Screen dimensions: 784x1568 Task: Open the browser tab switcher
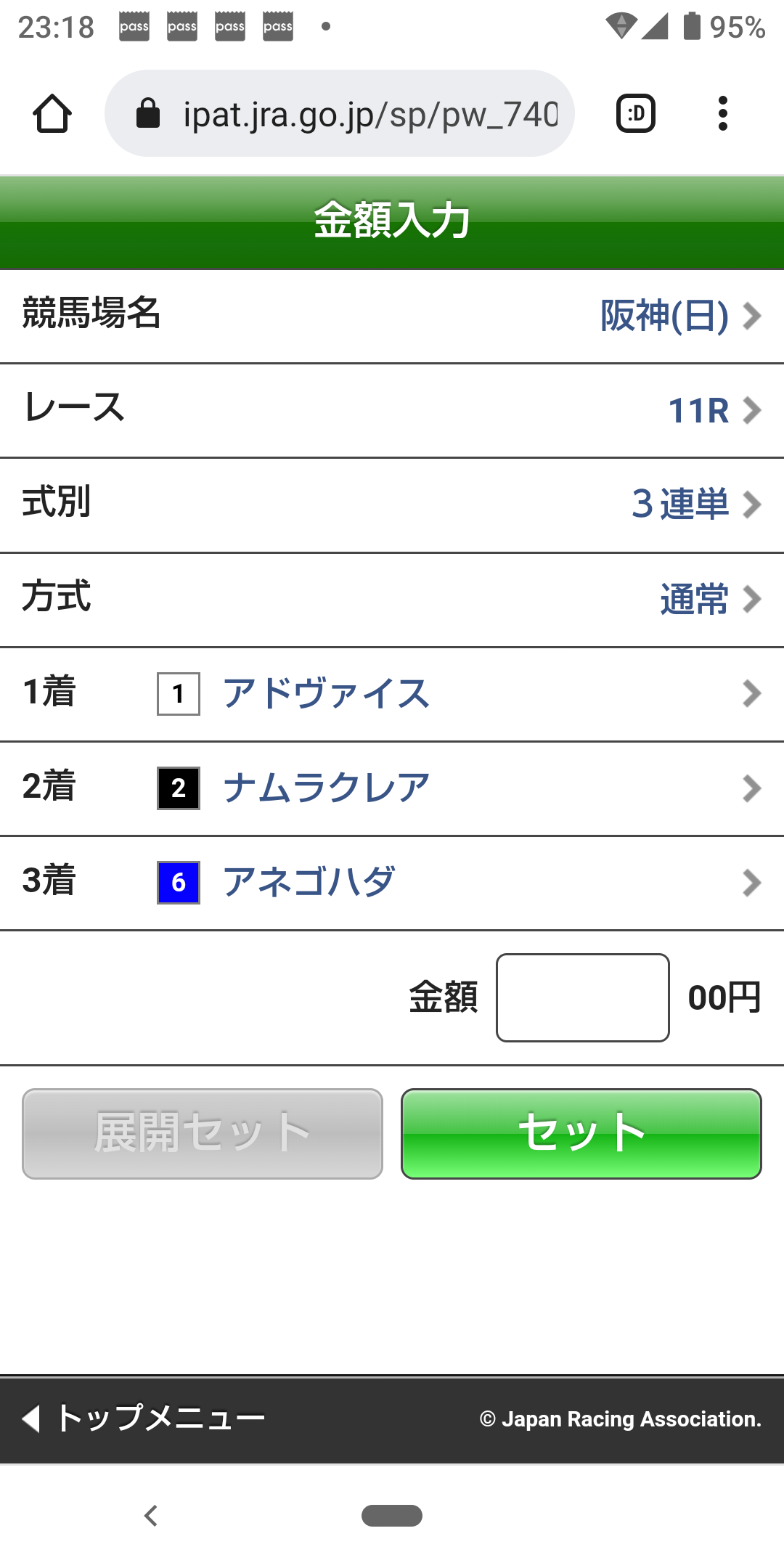point(636,114)
